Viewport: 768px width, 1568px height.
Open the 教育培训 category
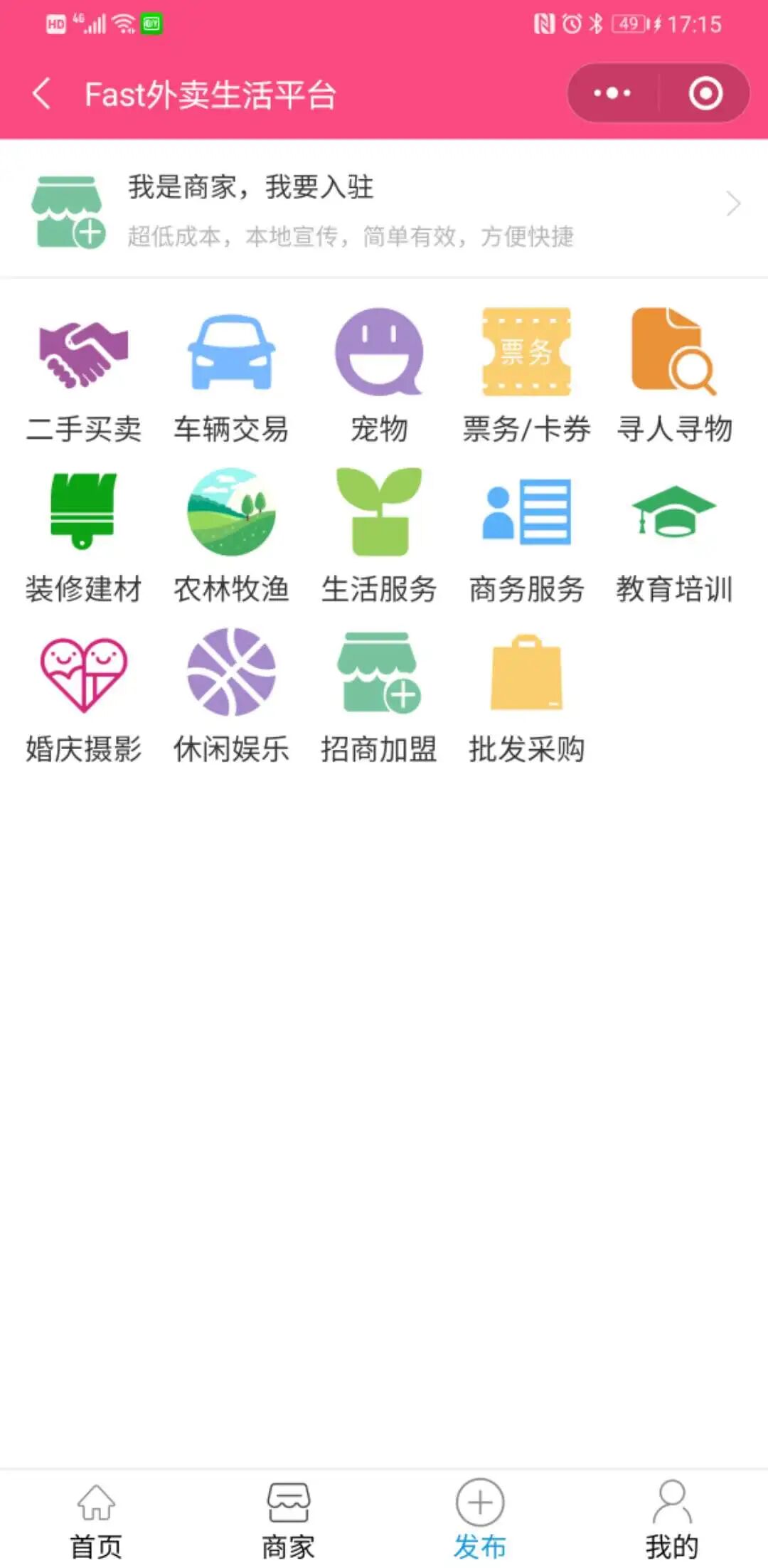click(x=674, y=535)
